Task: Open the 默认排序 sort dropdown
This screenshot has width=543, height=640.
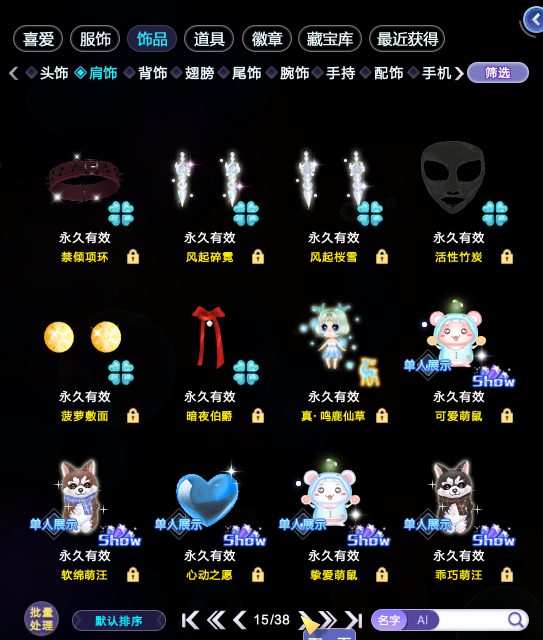Action: point(119,621)
